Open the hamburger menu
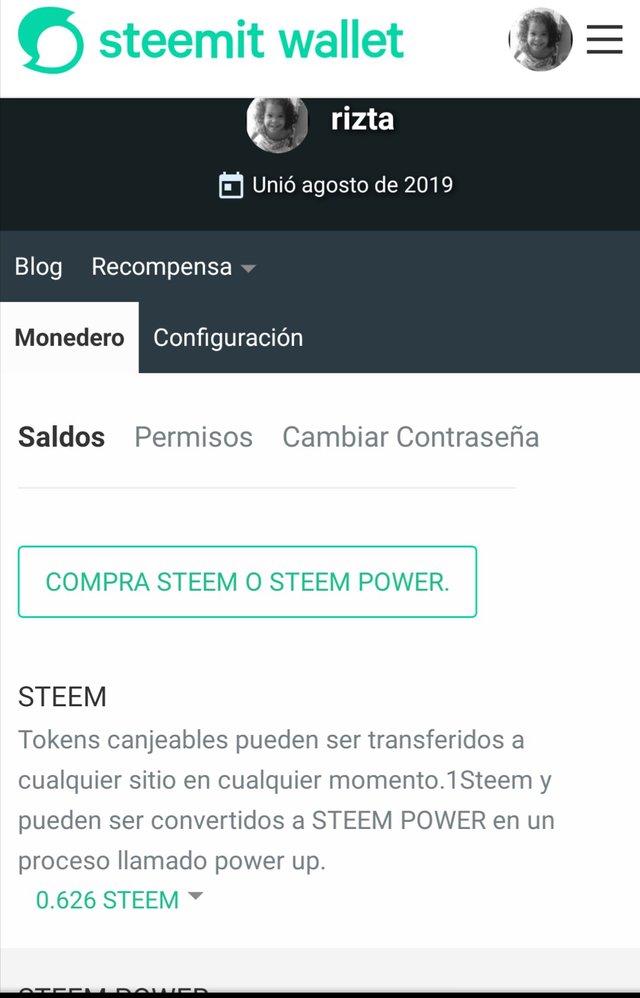 tap(604, 40)
